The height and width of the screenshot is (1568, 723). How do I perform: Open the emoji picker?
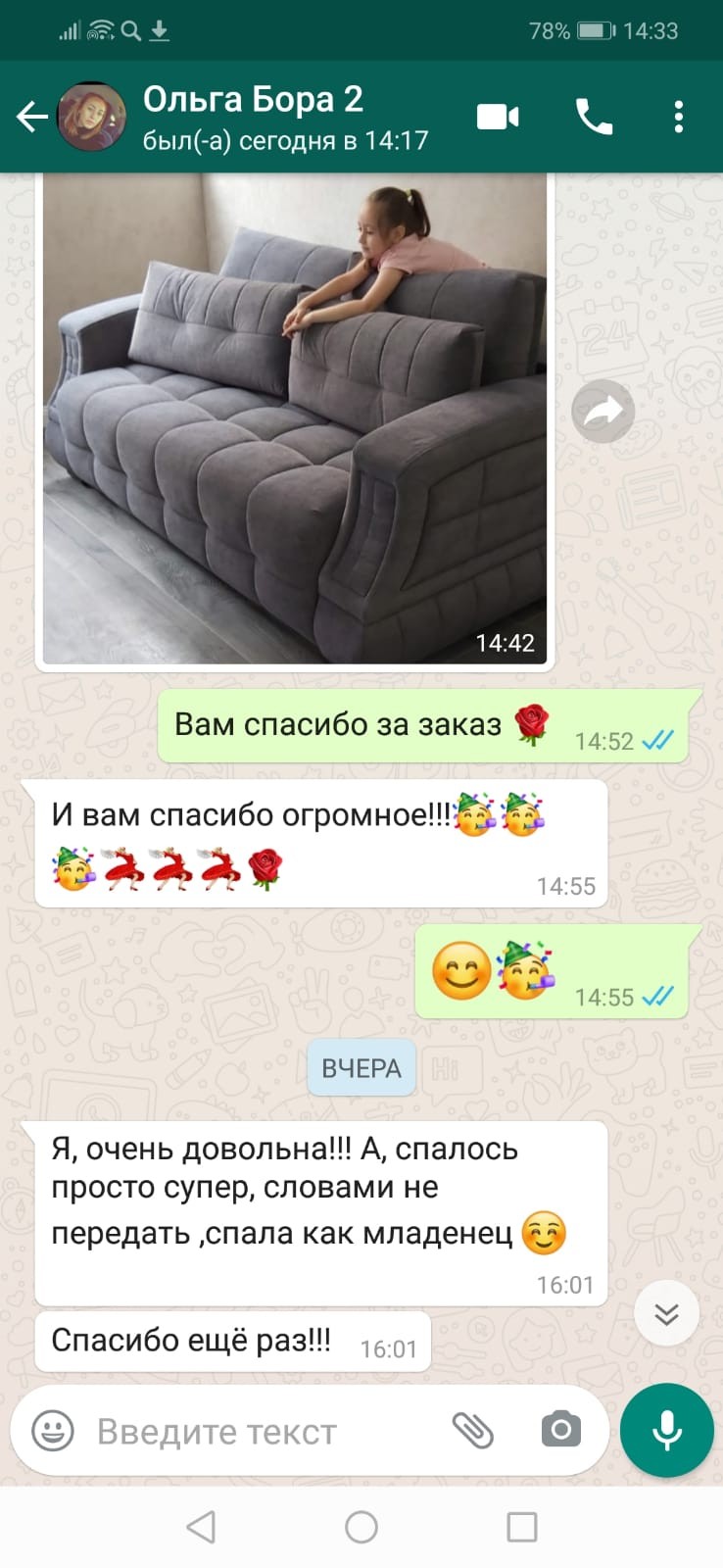point(53,1432)
